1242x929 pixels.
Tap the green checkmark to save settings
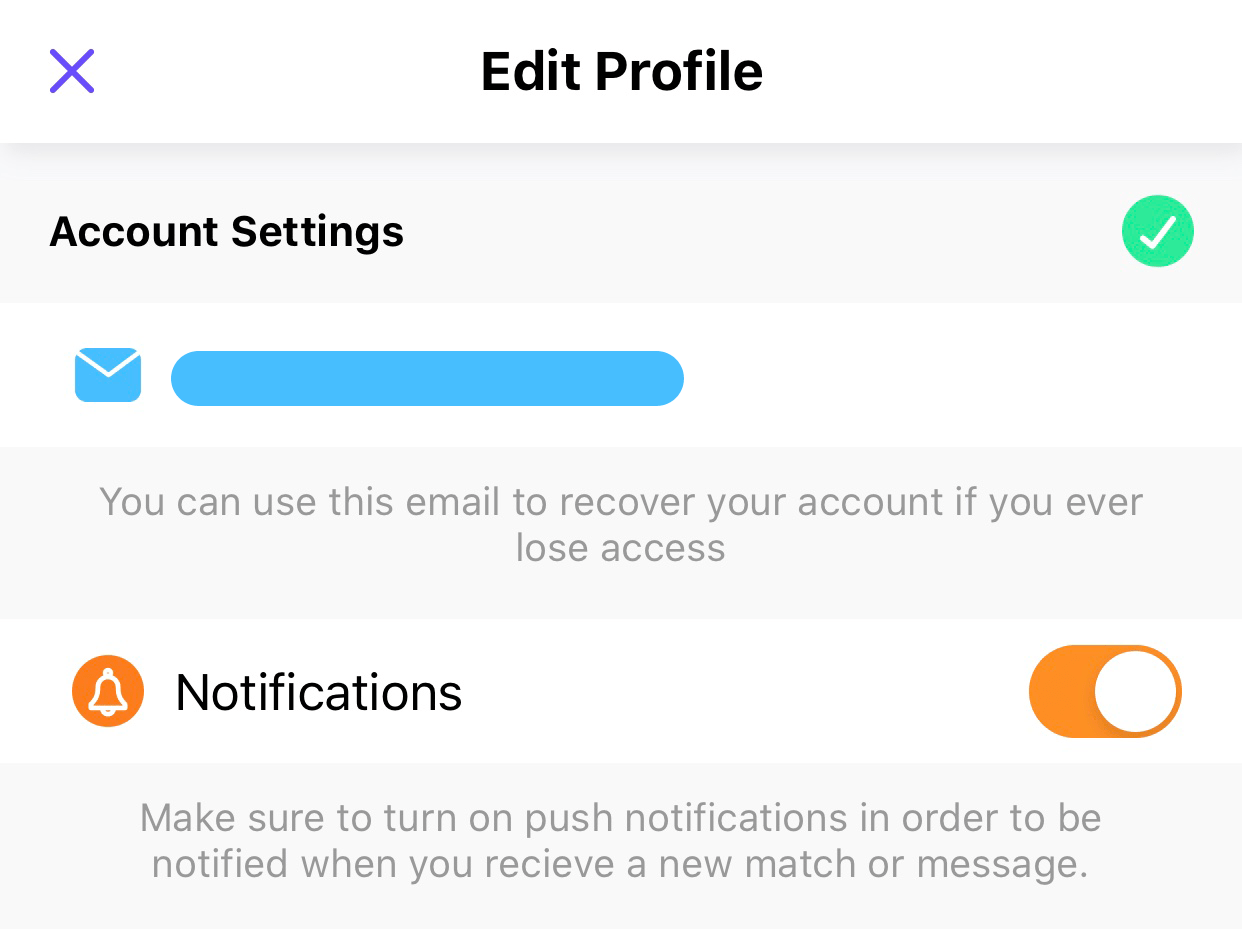(x=1157, y=231)
